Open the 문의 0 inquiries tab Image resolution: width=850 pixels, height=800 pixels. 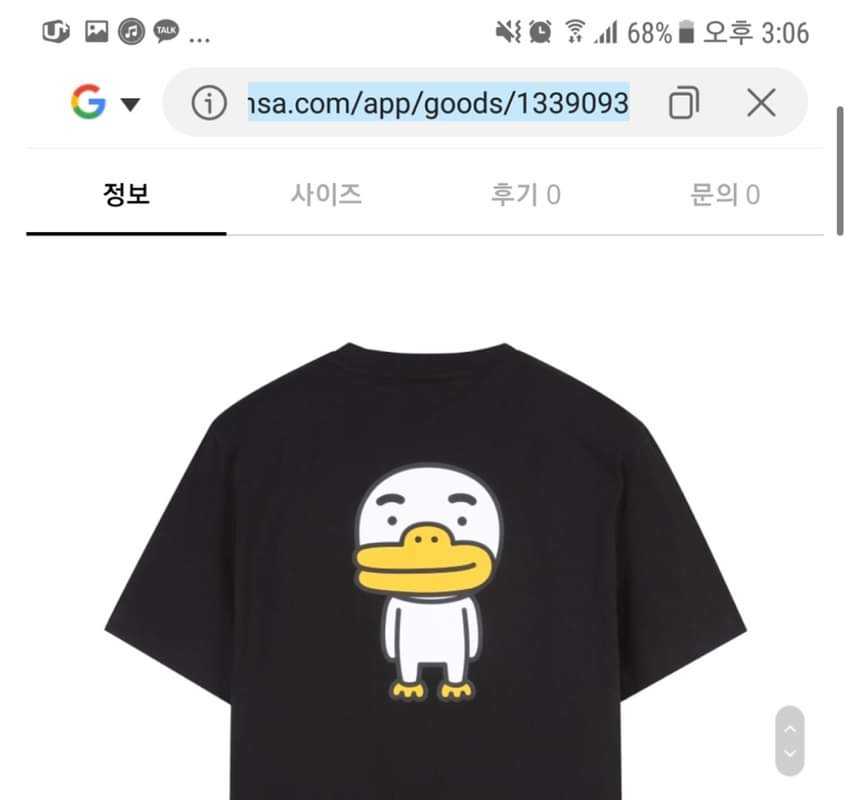724,194
